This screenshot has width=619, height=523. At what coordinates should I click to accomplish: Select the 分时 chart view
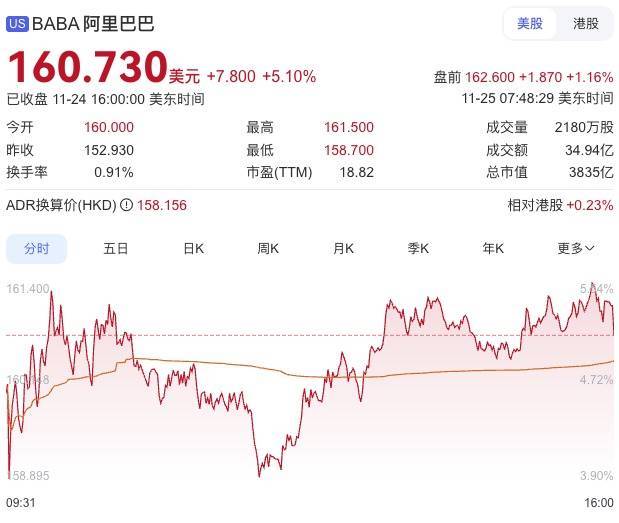click(x=37, y=248)
